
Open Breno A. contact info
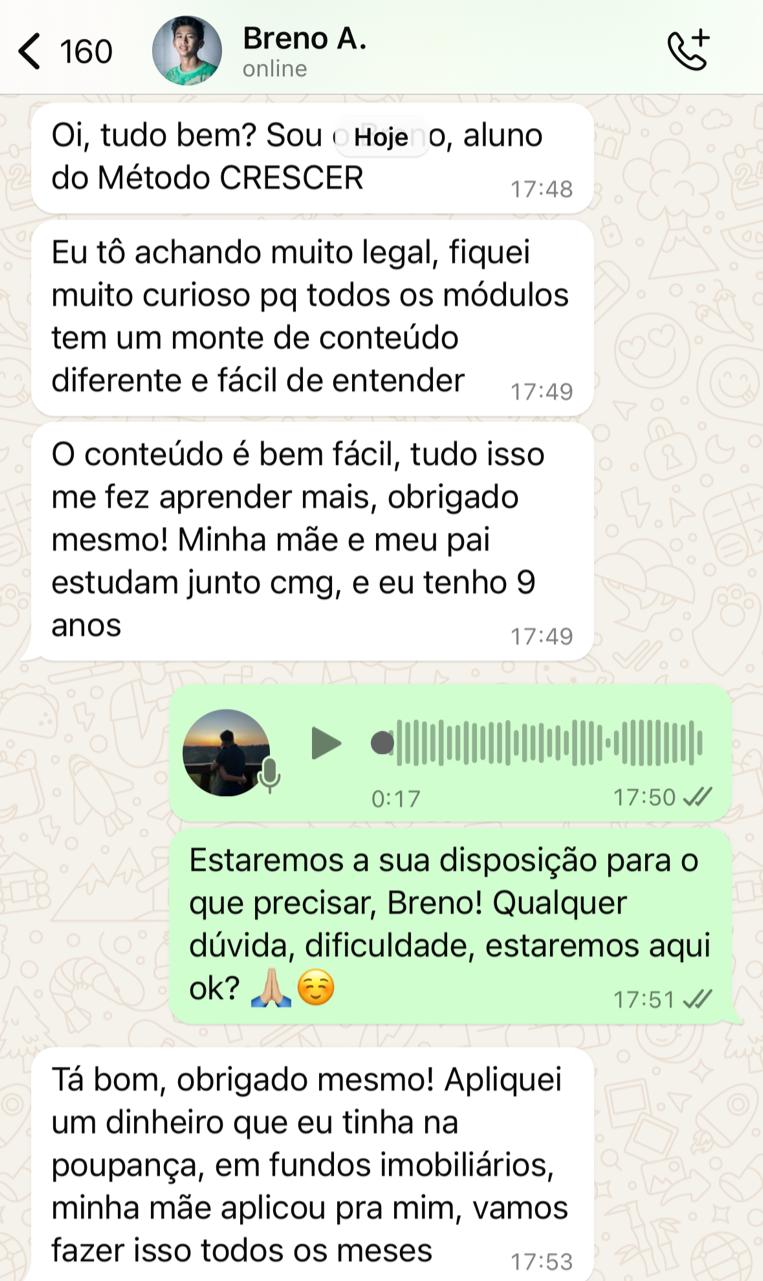coord(305,51)
